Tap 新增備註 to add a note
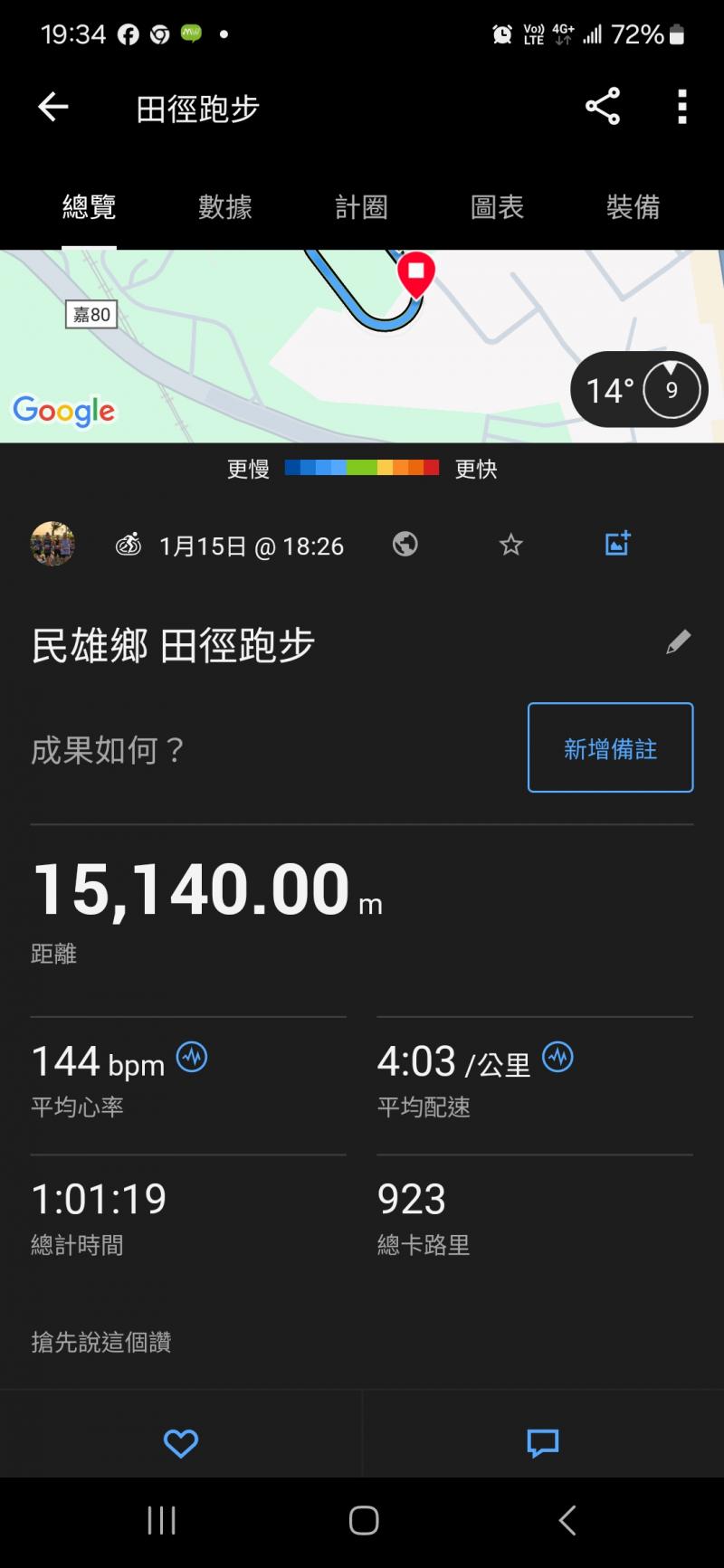724x1568 pixels. tap(610, 747)
